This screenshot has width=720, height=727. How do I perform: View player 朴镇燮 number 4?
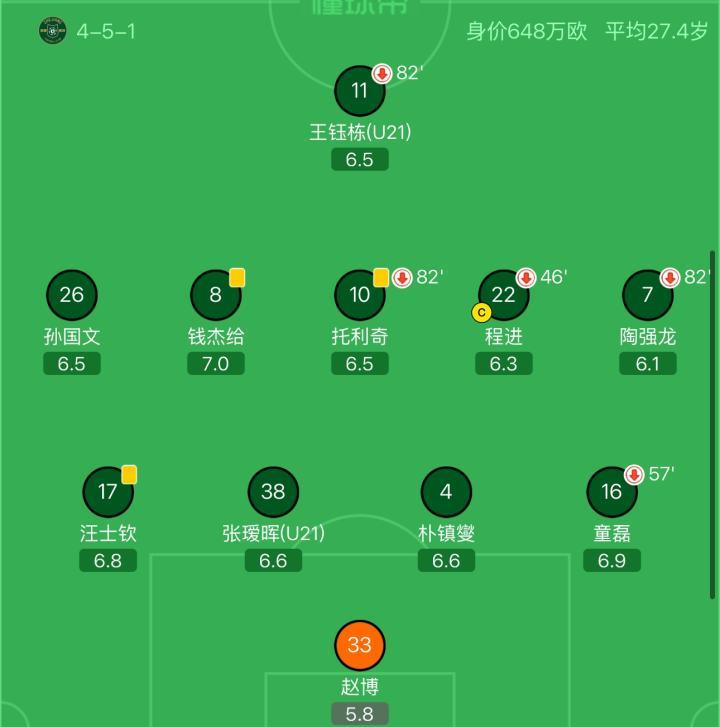coord(446,491)
